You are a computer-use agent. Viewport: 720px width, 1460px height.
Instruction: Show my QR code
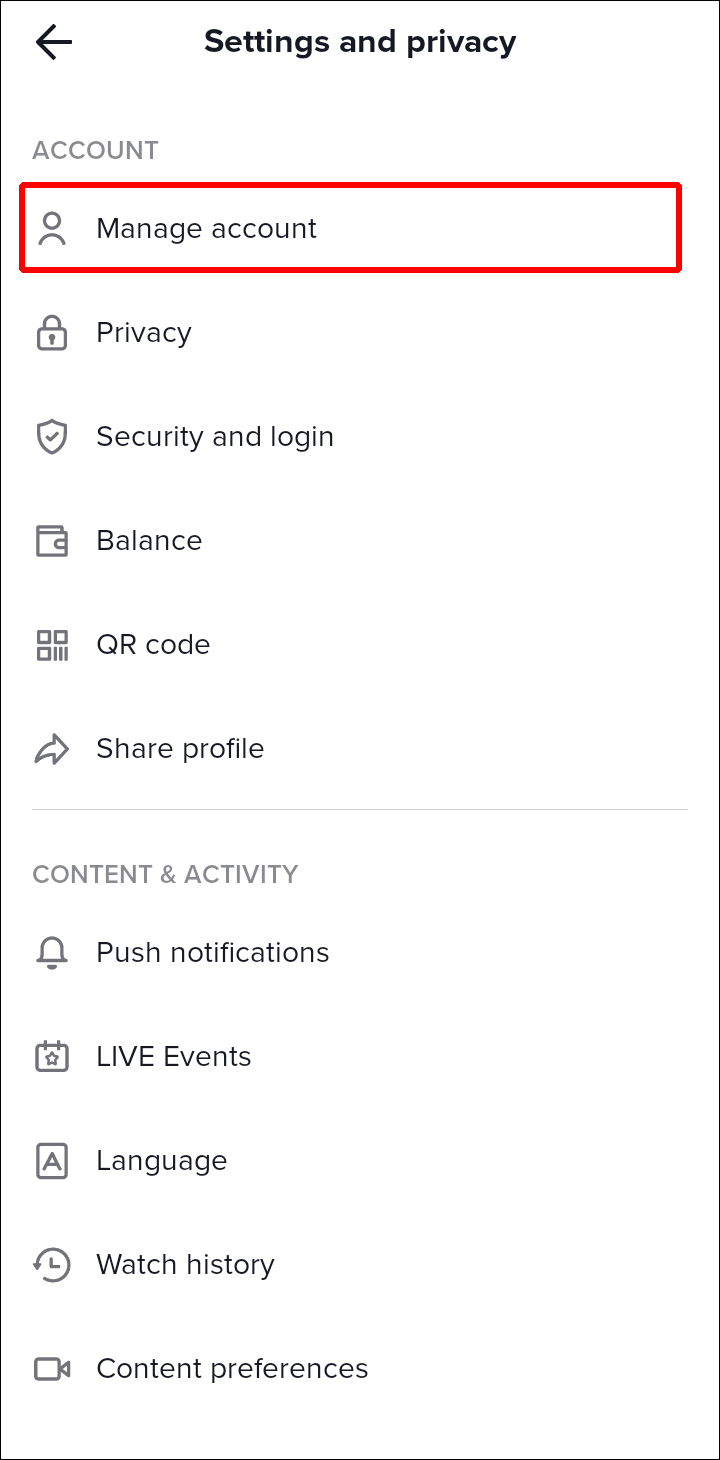(x=153, y=645)
